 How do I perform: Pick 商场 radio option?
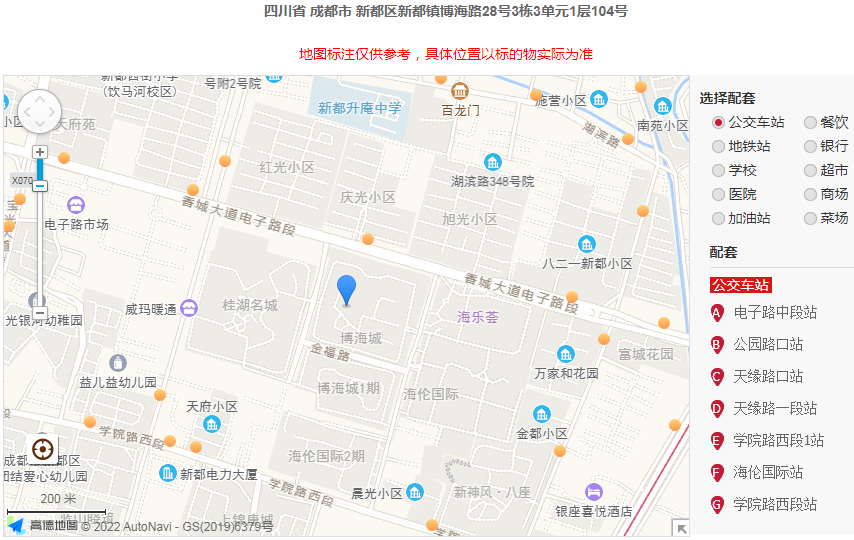pyautogui.click(x=810, y=194)
